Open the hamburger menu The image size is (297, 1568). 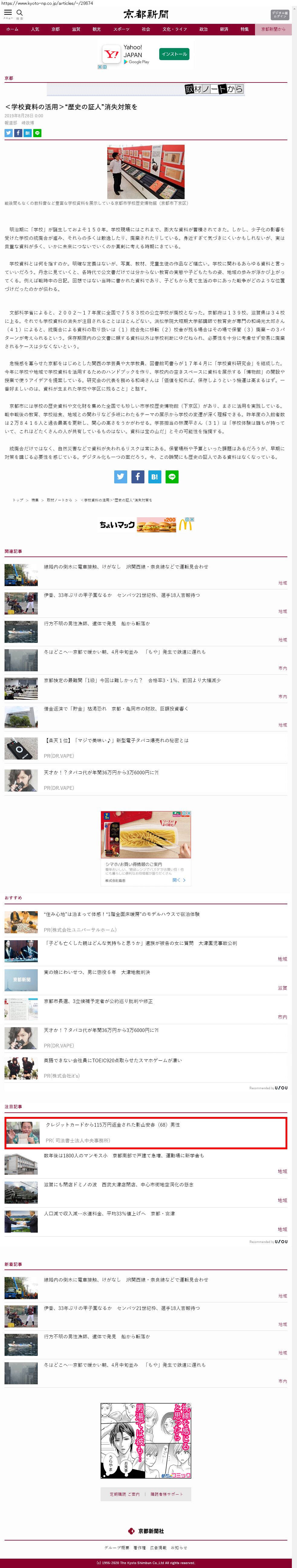coord(8,13)
